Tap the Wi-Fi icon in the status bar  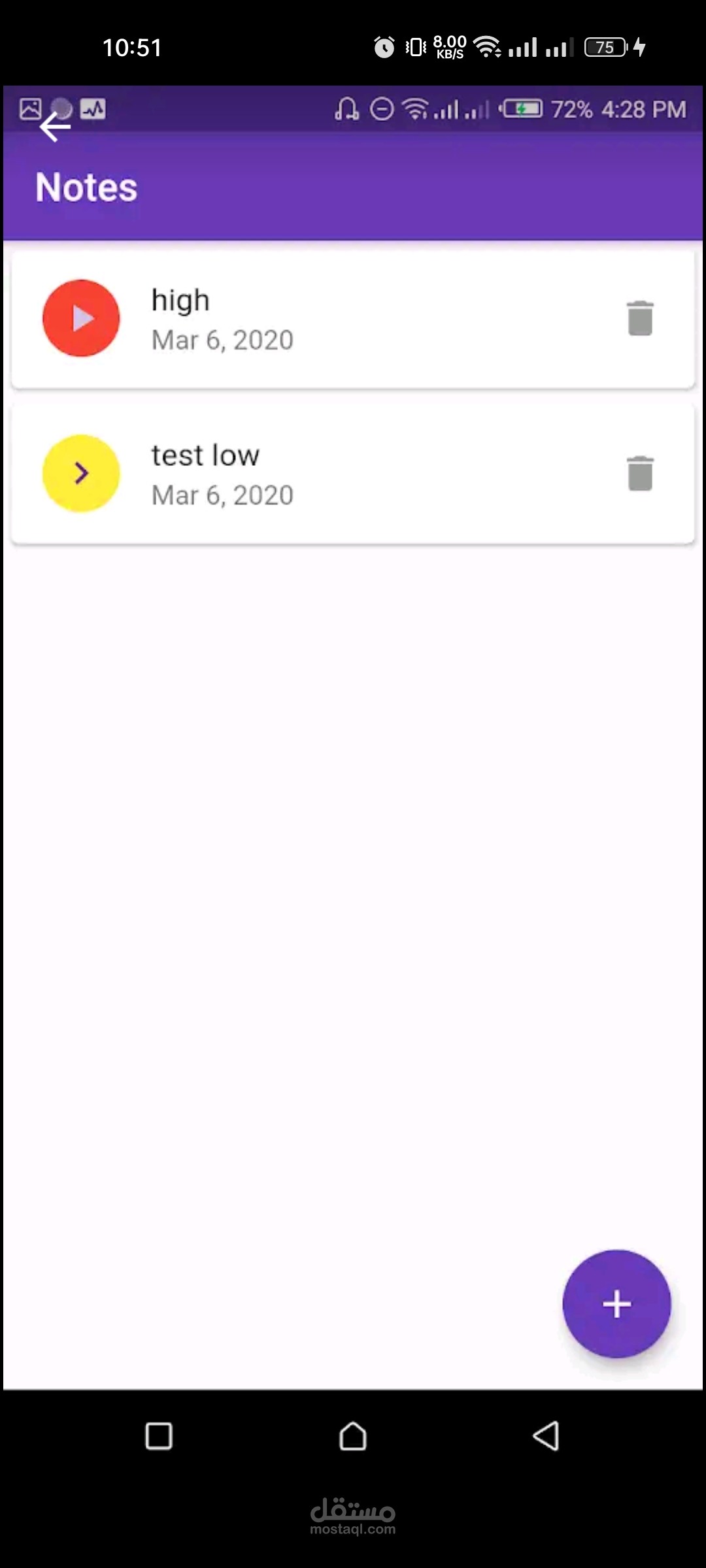point(417,109)
